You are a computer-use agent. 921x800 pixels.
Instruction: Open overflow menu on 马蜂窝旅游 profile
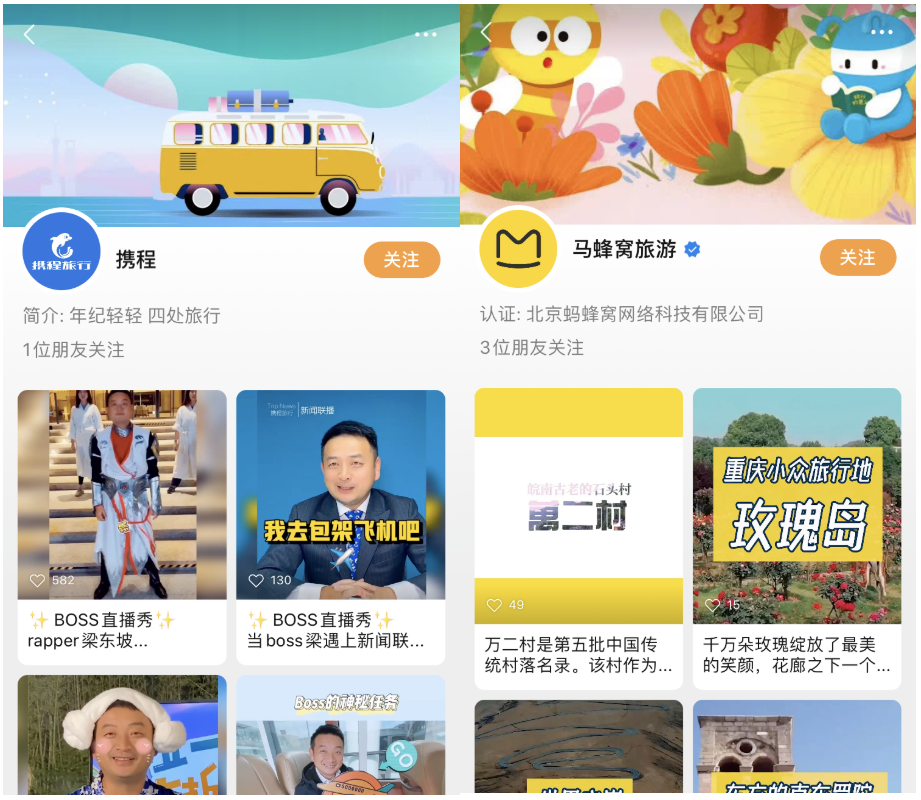881,33
